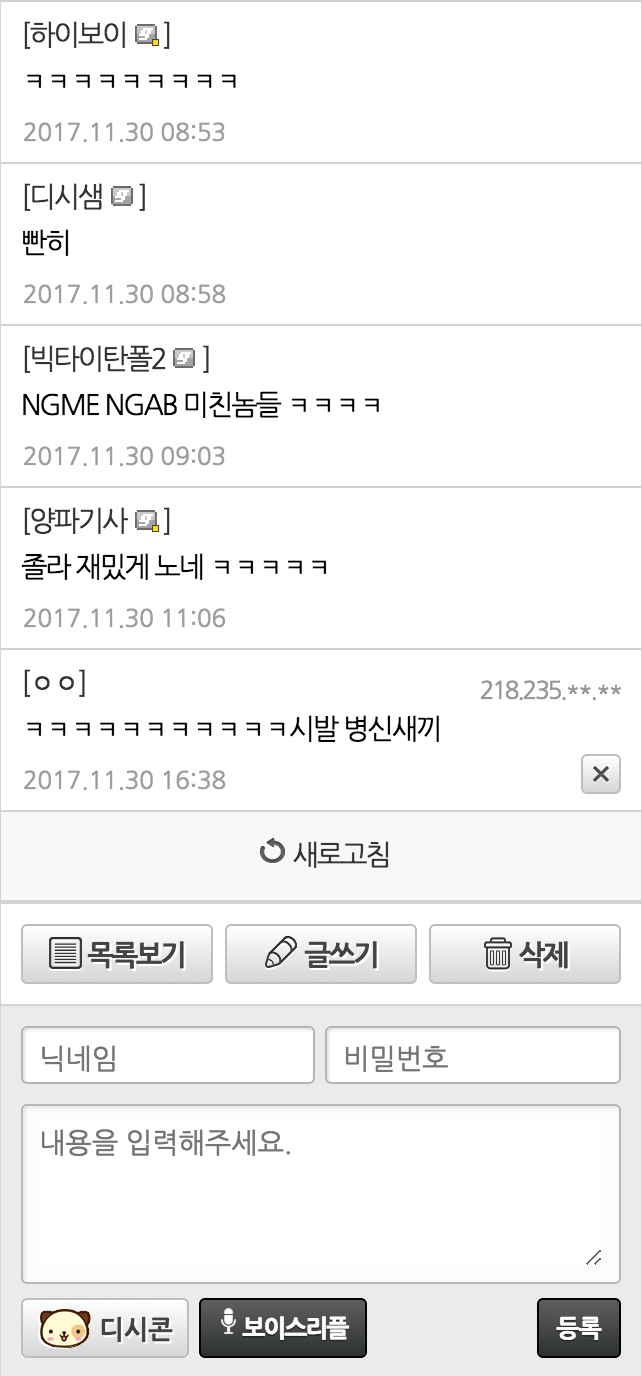Image resolution: width=642 pixels, height=1376 pixels.
Task: Delete the comment posted at 16:38
Action: click(600, 774)
